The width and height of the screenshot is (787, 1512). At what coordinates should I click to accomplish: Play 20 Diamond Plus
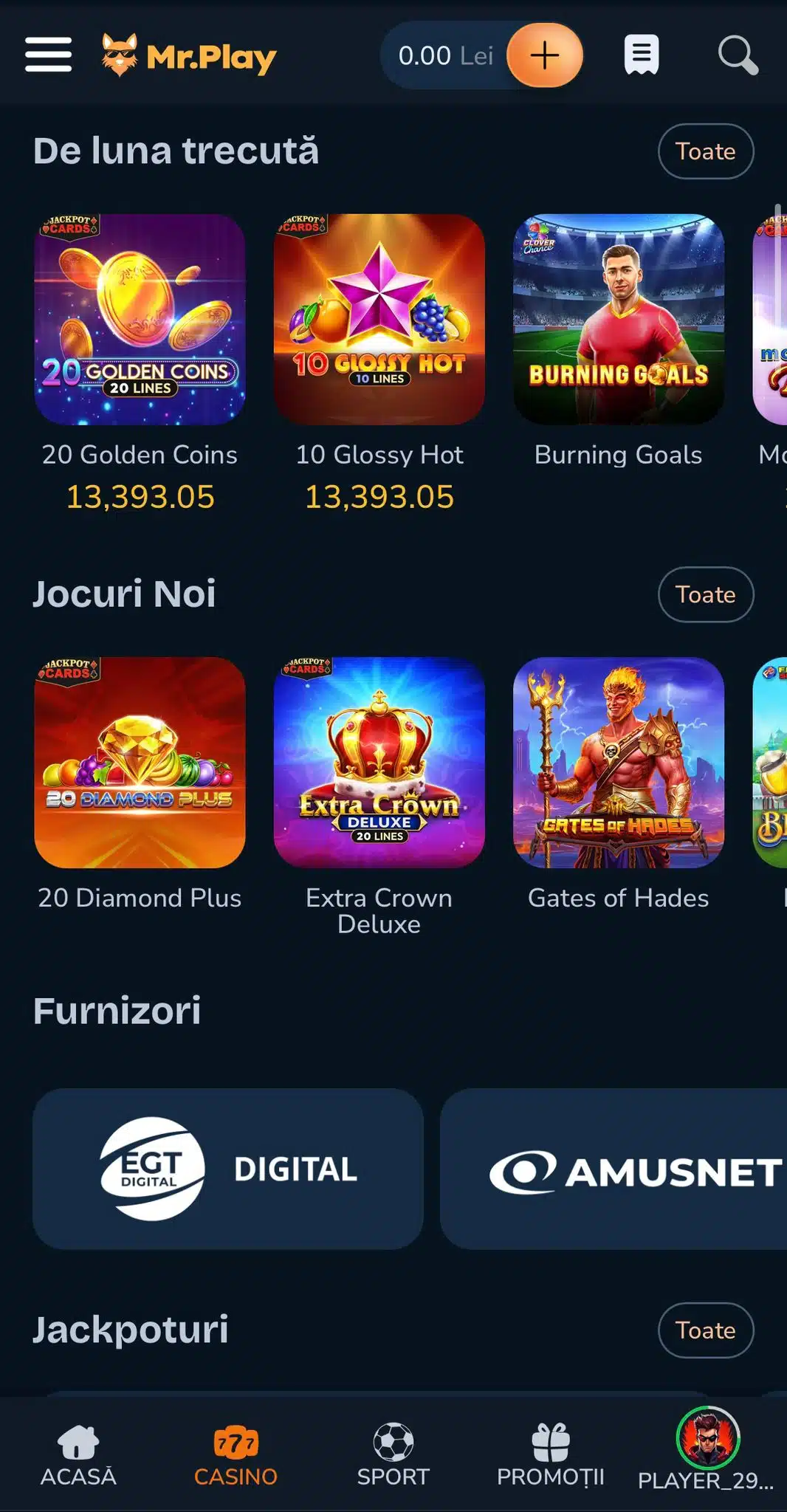click(x=140, y=763)
